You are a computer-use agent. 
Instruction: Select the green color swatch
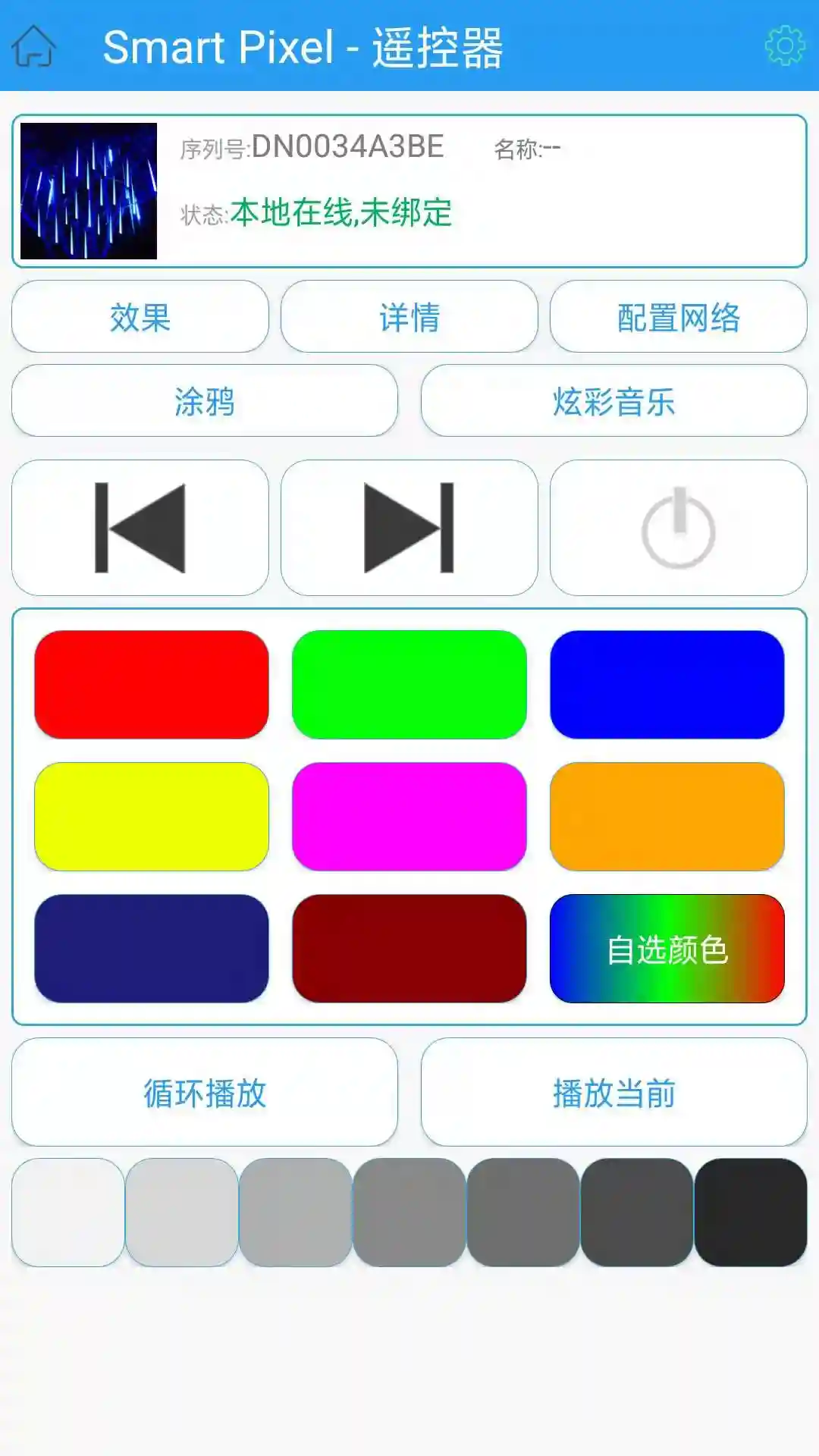pyautogui.click(x=409, y=682)
